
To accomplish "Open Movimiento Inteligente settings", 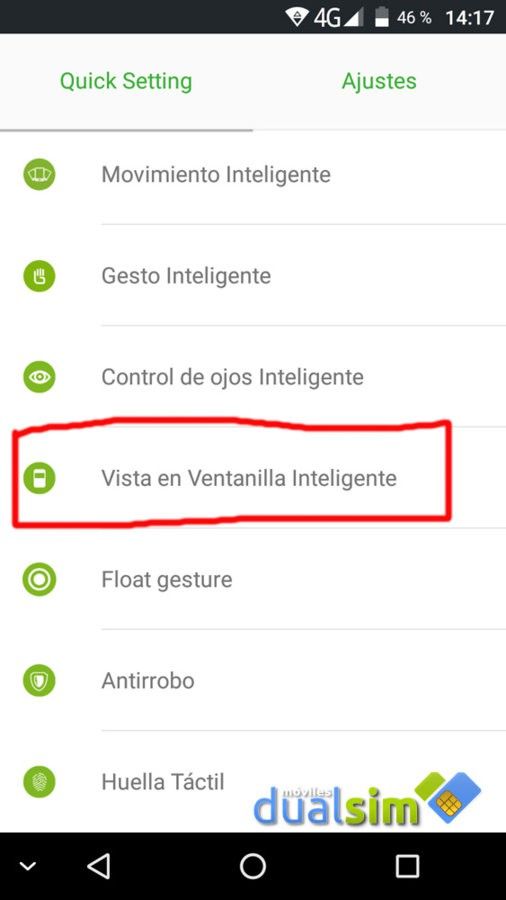I will [x=253, y=174].
